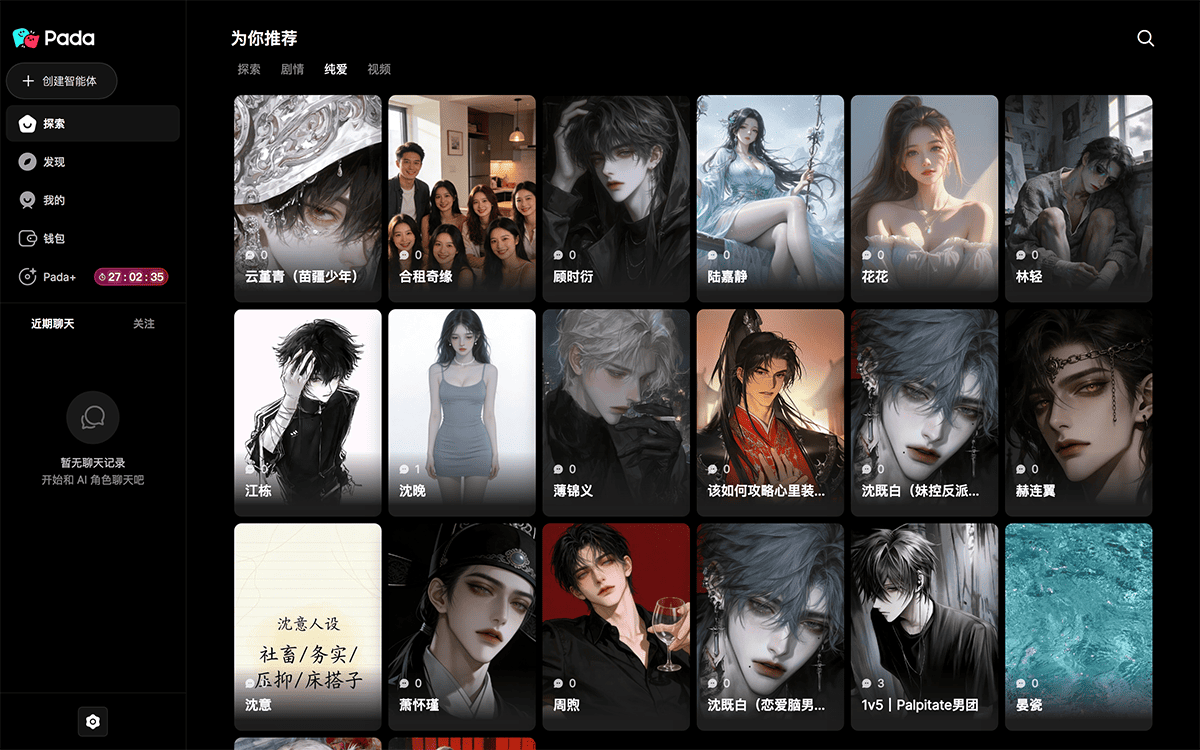Select the 关注 tab in sidebar

click(x=144, y=324)
